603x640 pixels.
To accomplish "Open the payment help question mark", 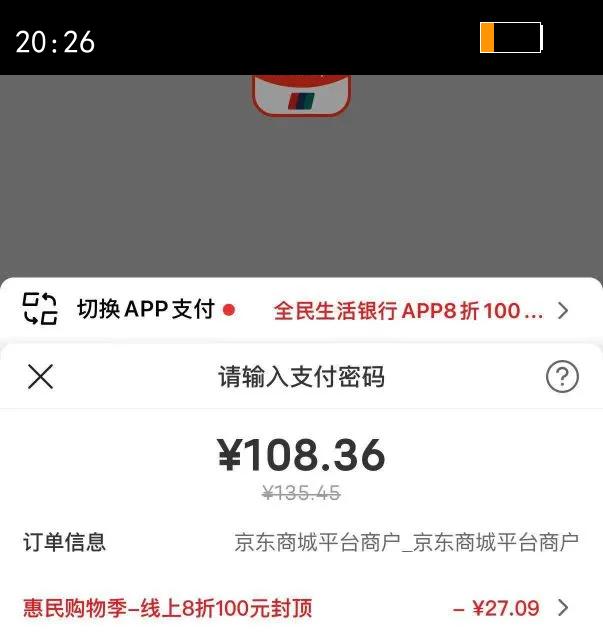I will coord(562,377).
